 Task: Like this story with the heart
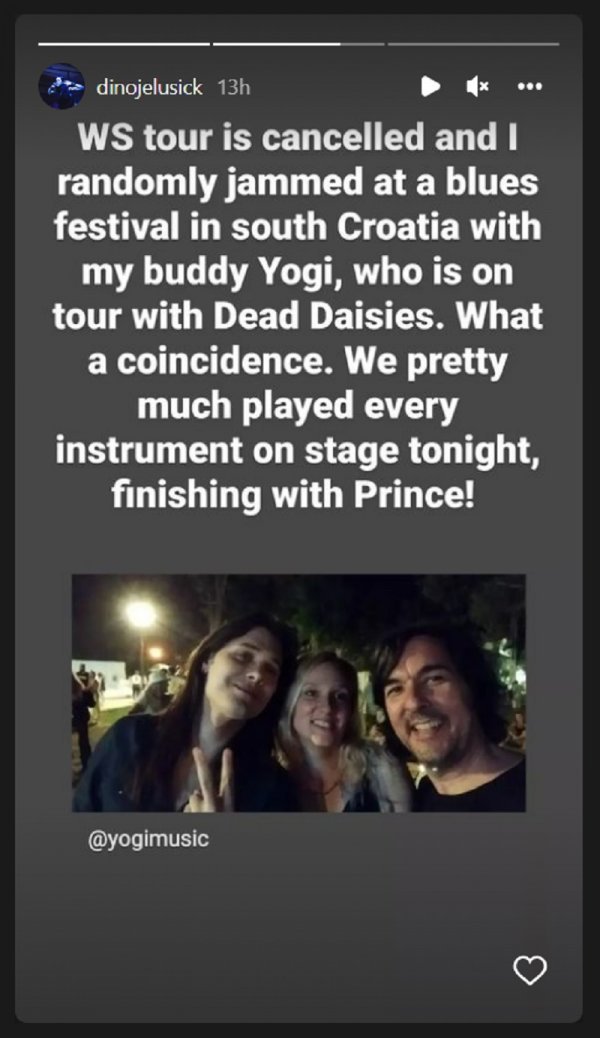(x=529, y=969)
